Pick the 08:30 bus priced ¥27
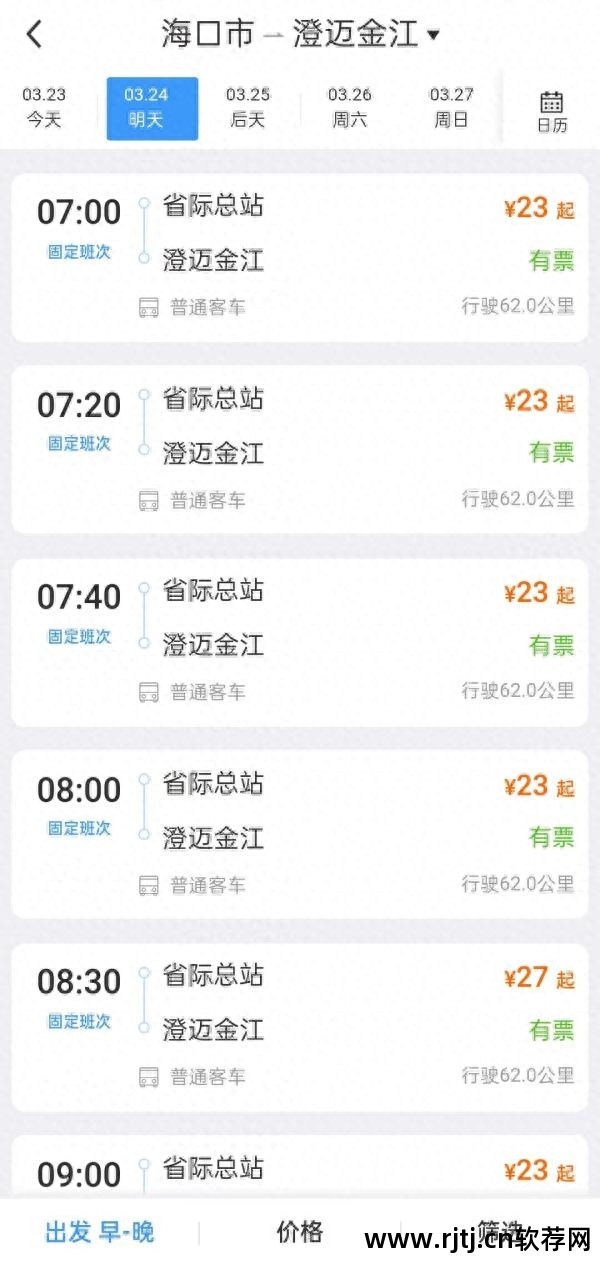 pos(300,1027)
